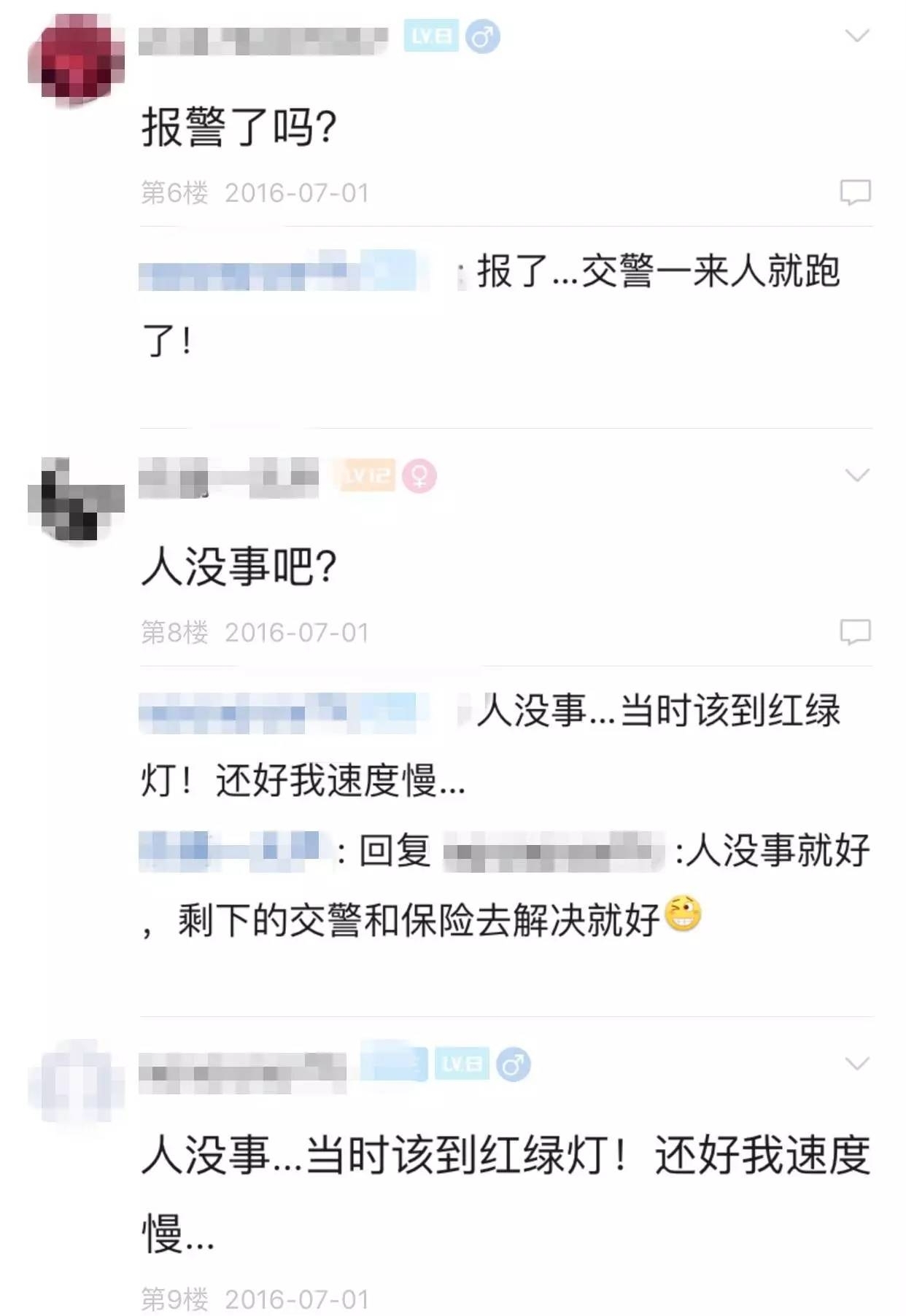The image size is (906, 1316).
Task: Expand options chevron on the 第9楼 post
Action: [856, 1064]
